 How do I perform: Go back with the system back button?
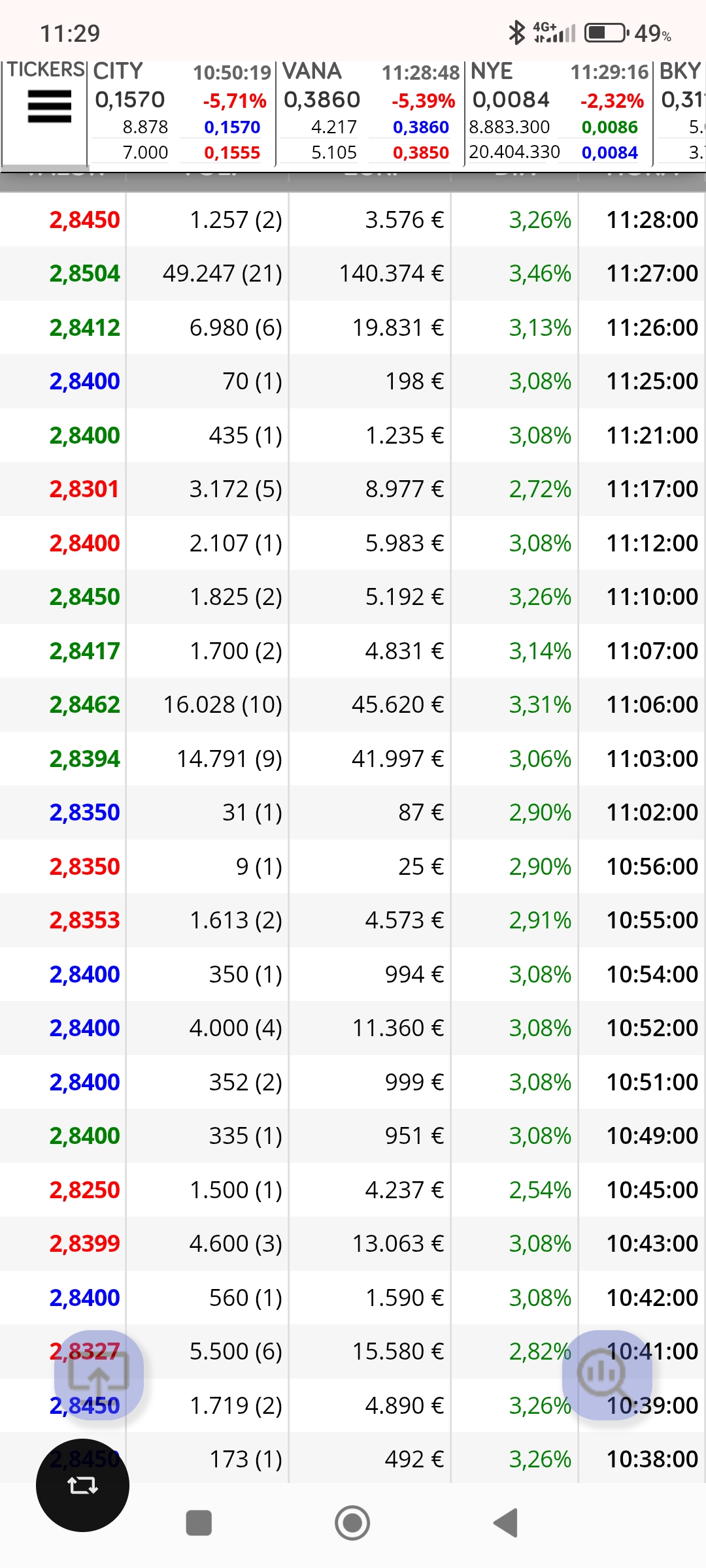[506, 1523]
